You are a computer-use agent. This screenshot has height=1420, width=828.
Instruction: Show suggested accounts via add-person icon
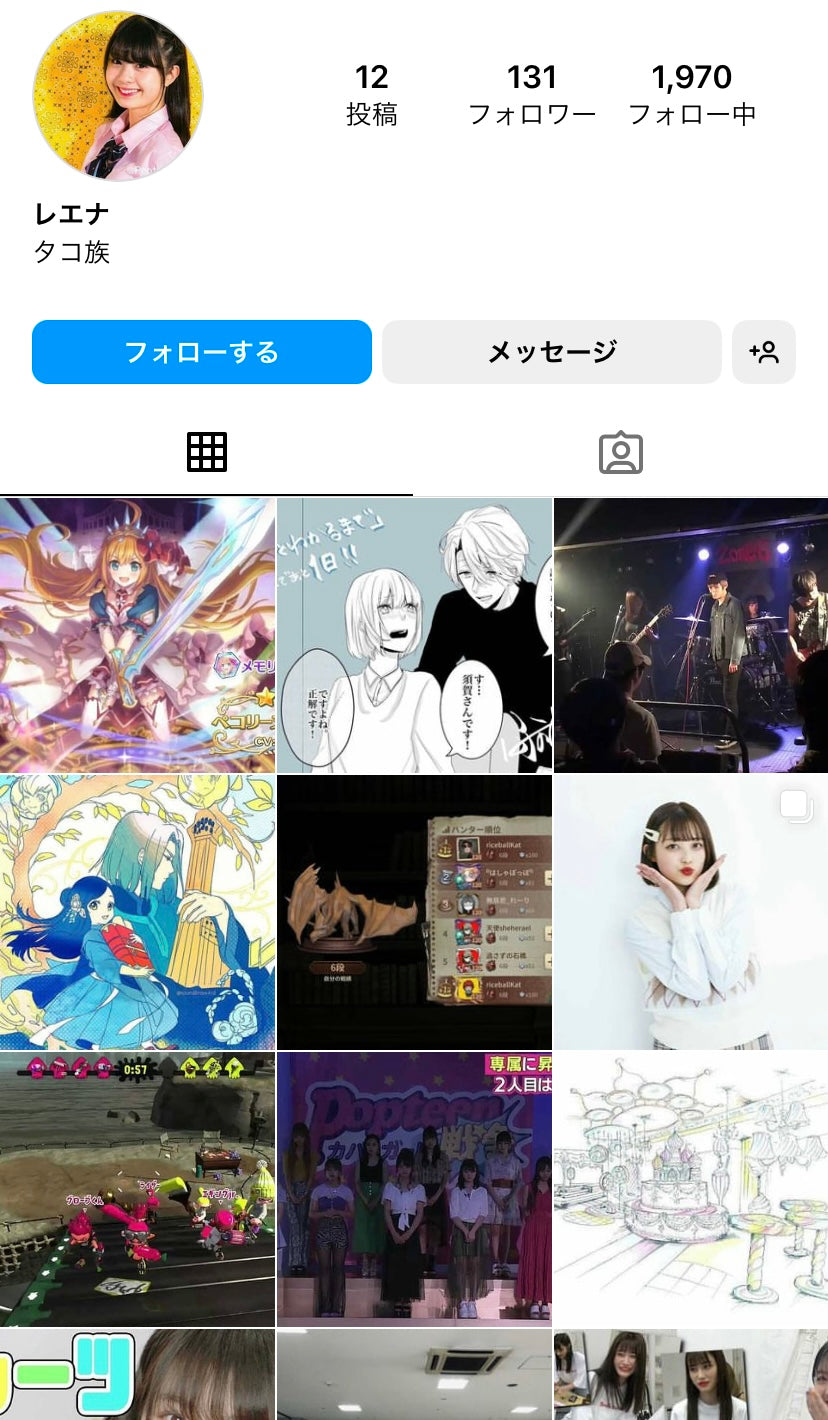coord(763,352)
